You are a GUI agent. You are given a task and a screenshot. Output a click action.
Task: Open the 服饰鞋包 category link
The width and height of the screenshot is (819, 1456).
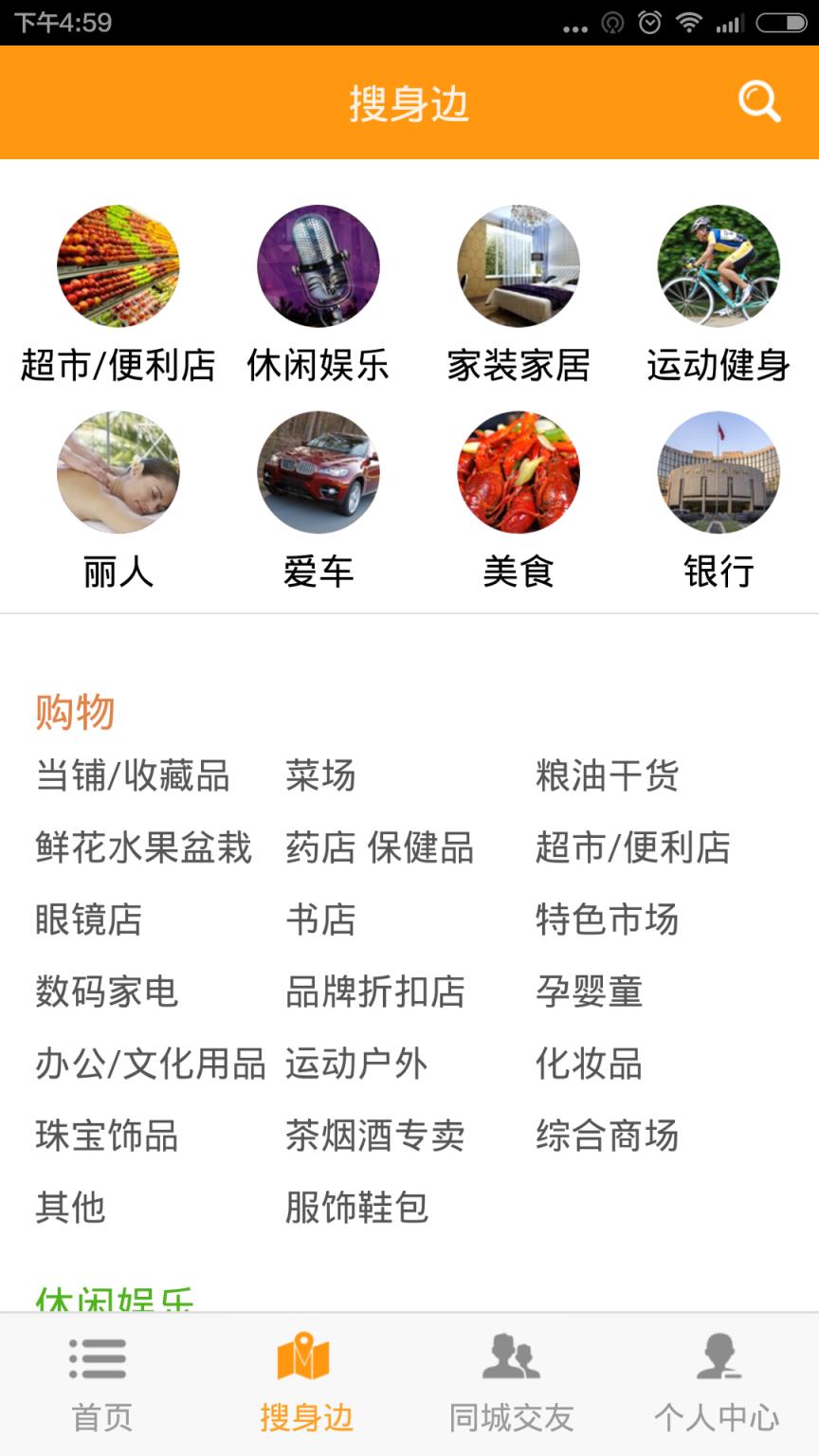point(355,1209)
